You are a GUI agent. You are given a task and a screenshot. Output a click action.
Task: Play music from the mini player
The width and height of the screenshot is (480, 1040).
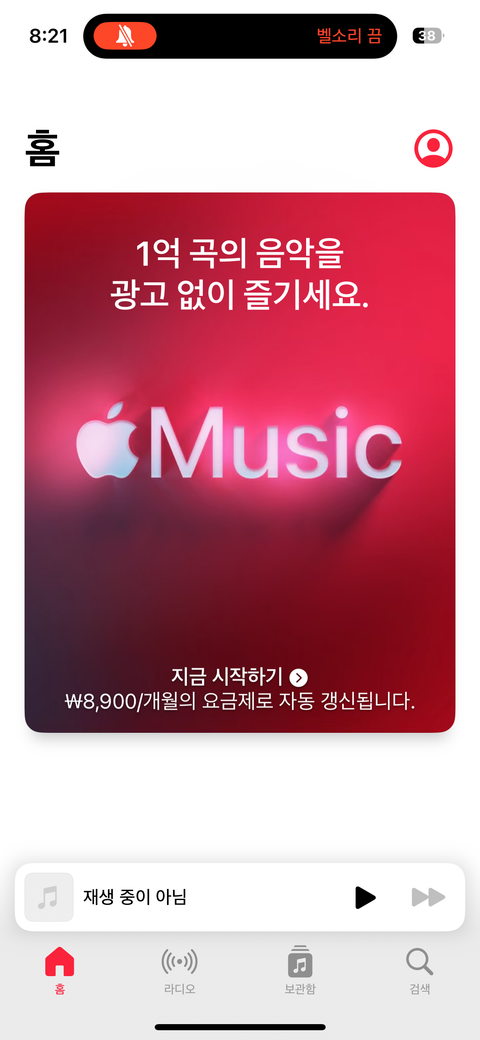[365, 897]
